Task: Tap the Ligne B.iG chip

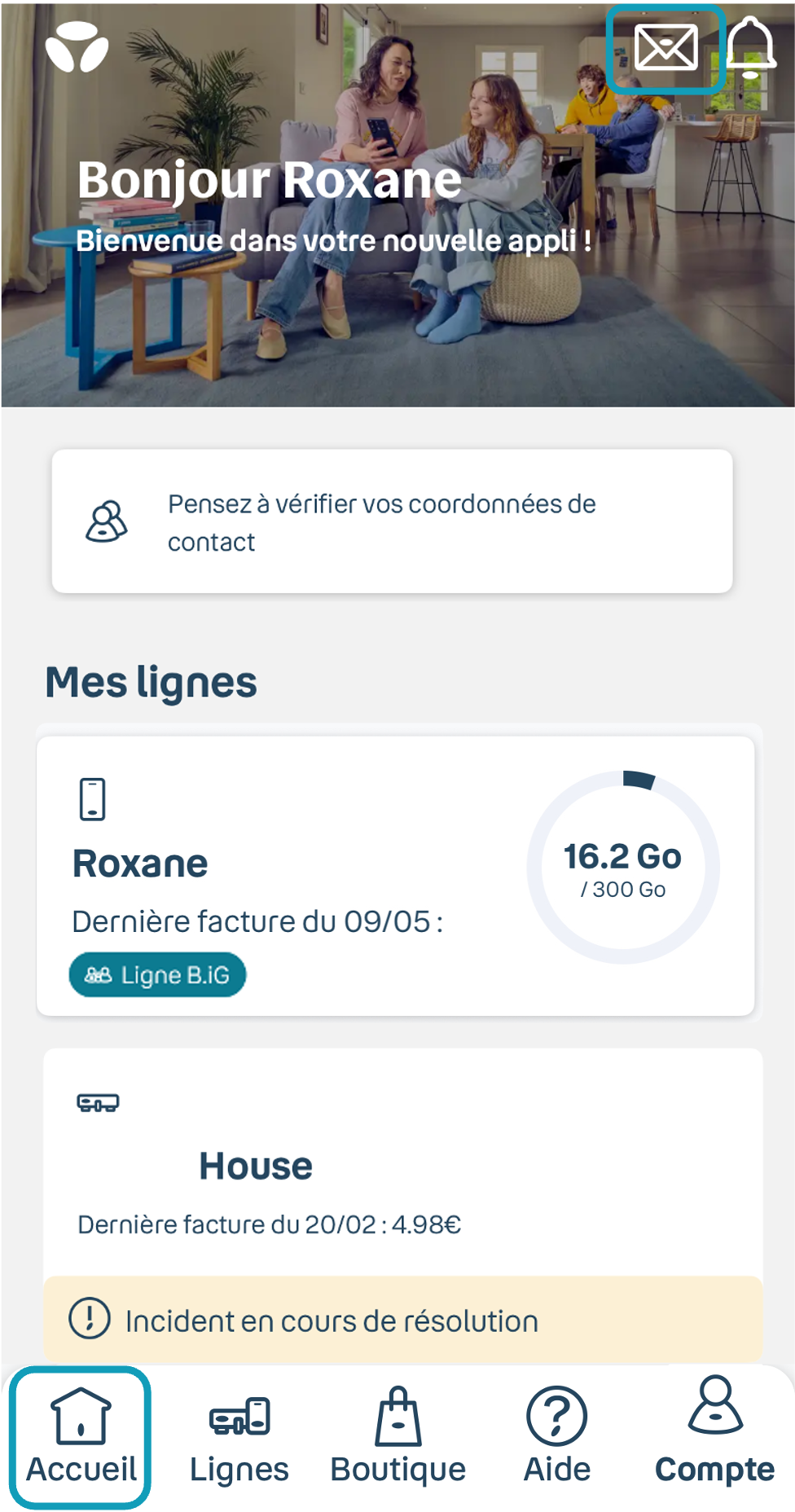Action: coord(157,974)
